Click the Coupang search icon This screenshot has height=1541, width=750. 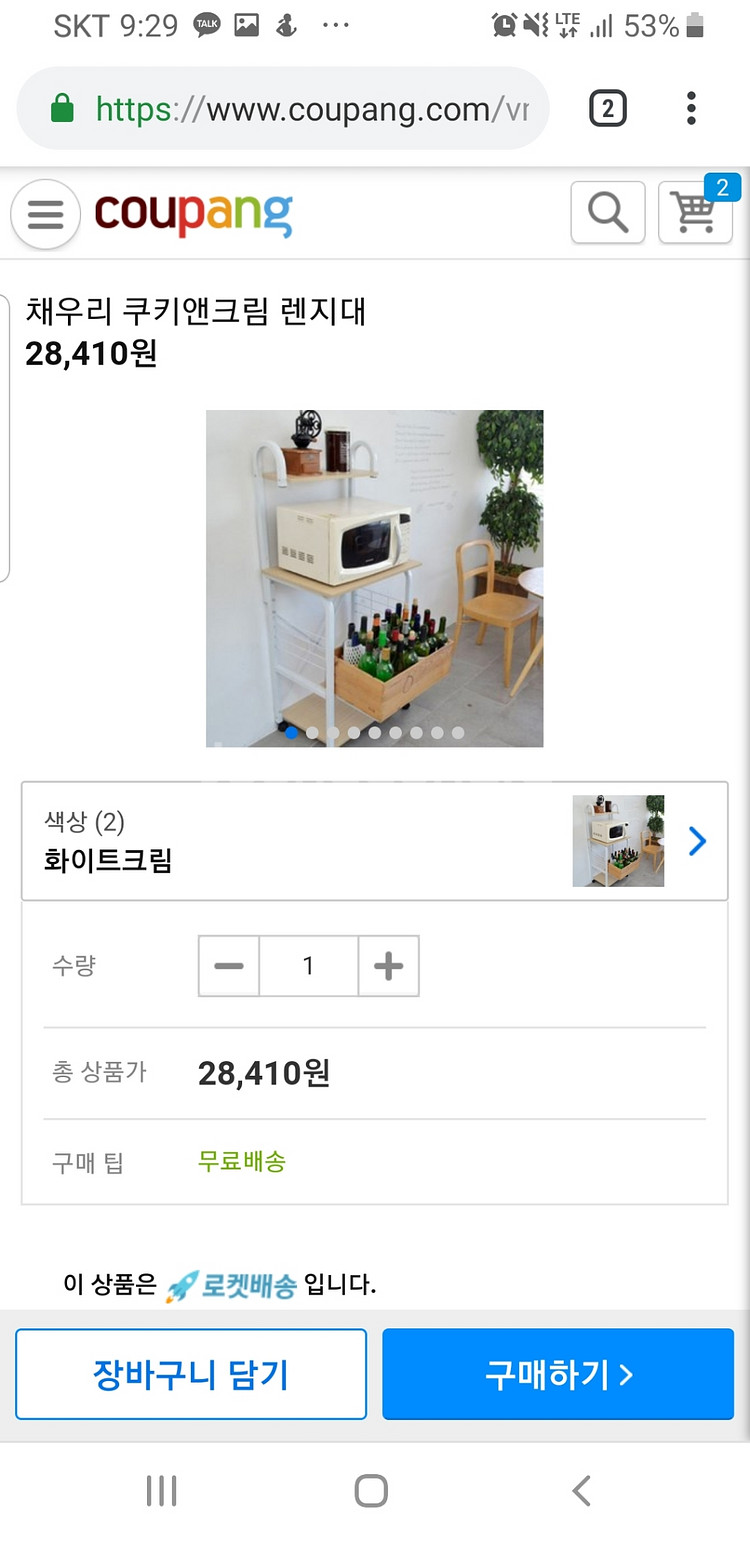click(x=607, y=212)
